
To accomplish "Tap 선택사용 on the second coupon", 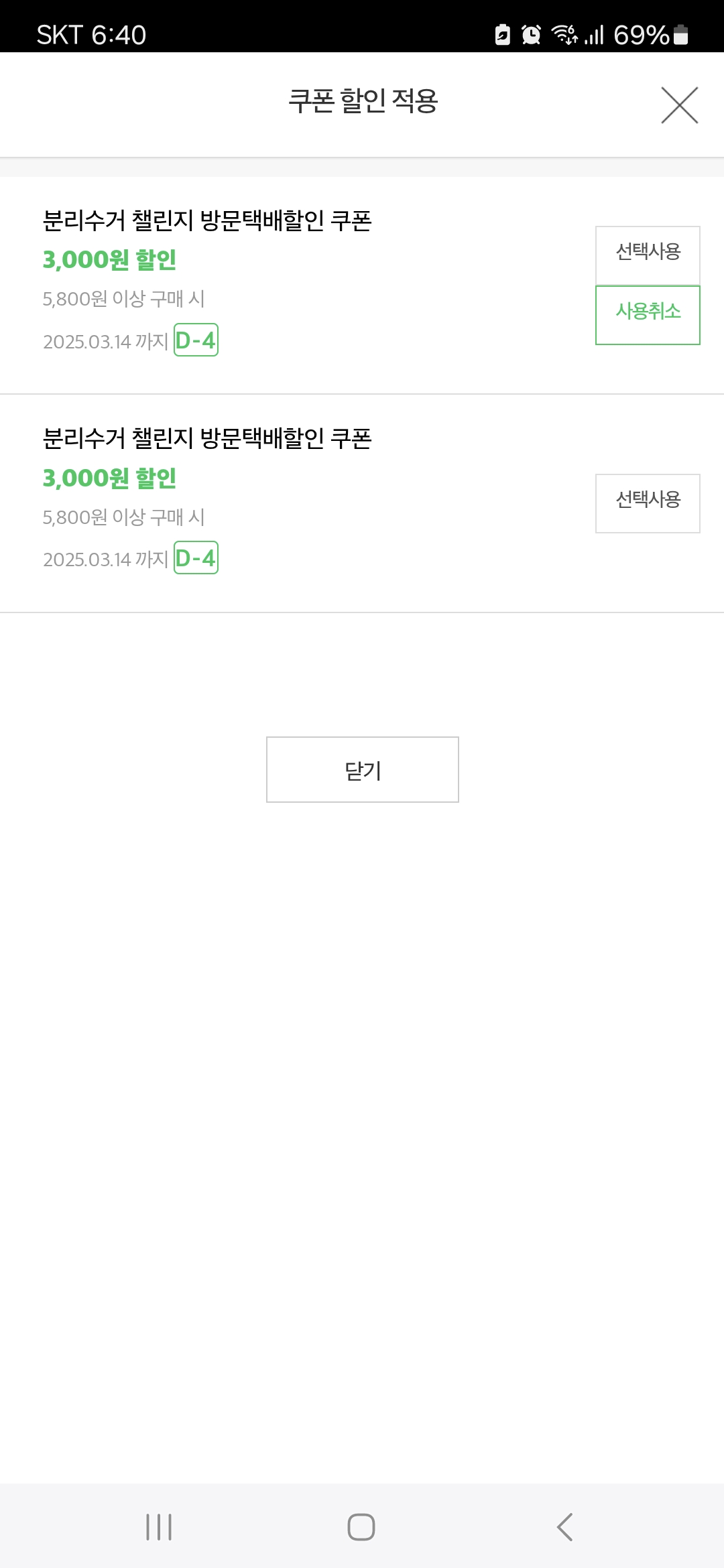I will point(648,503).
